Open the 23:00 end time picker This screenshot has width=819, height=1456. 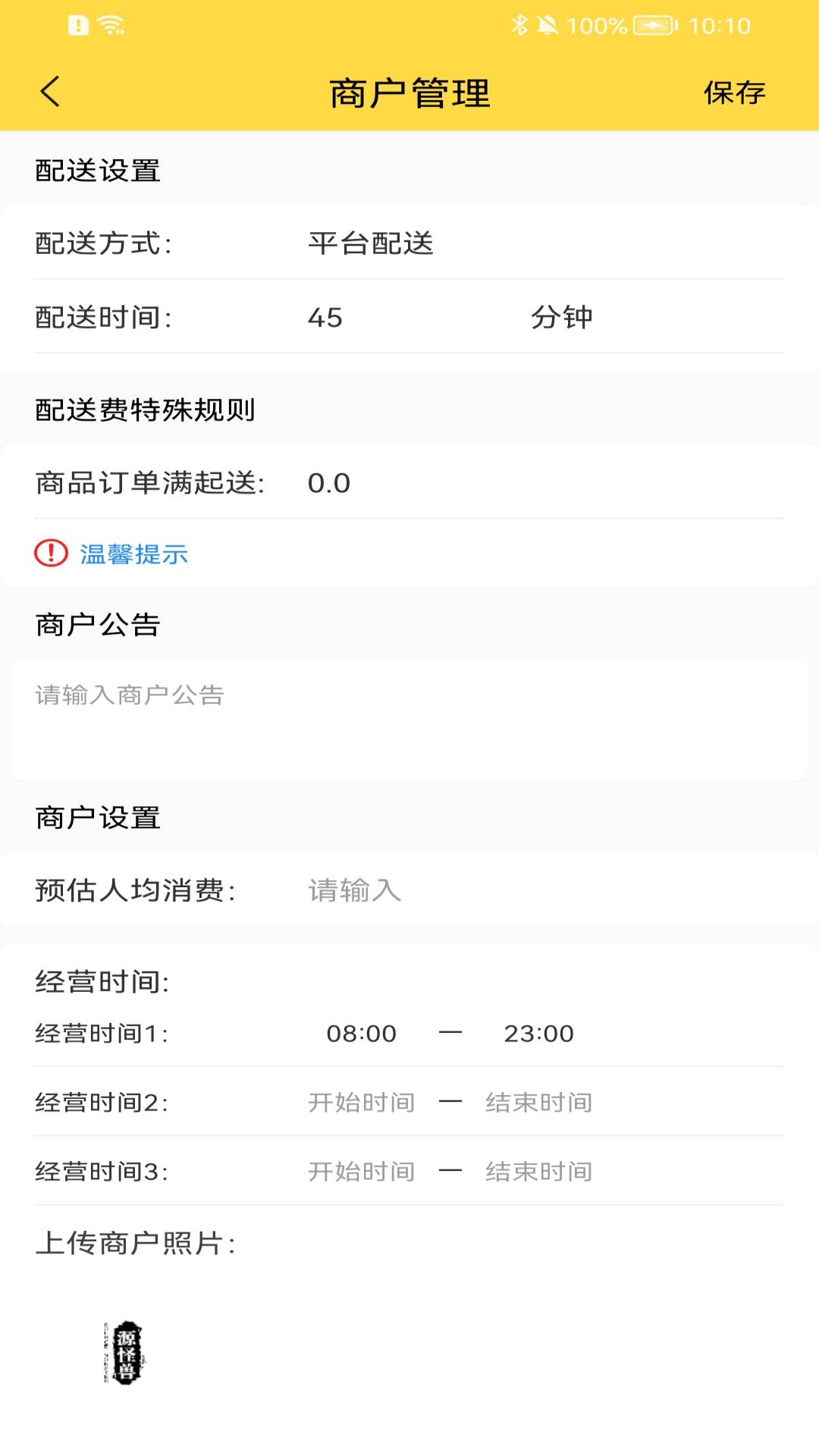point(540,1033)
